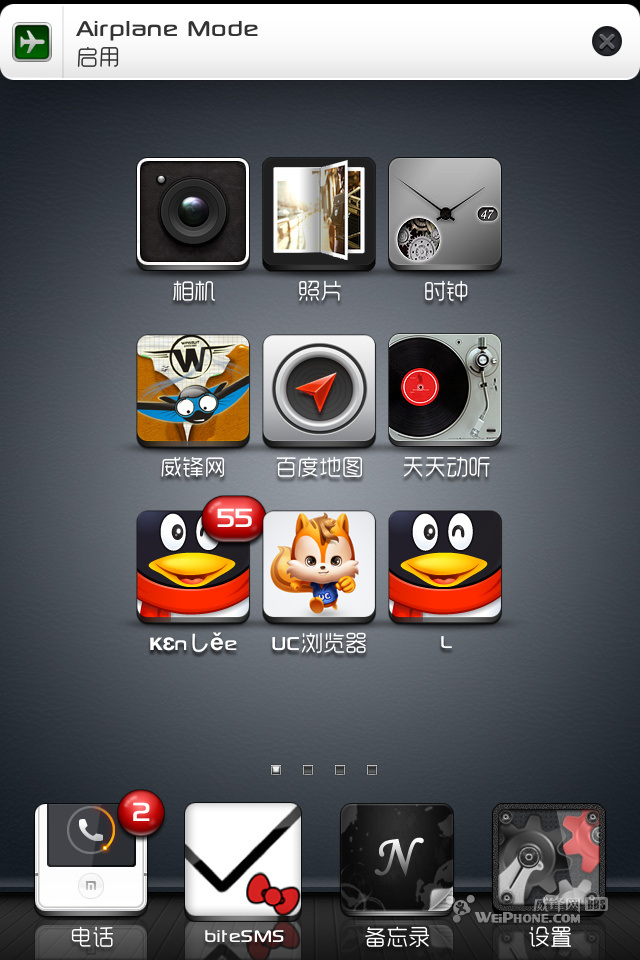Open 电话 phone app in dock
This screenshot has width=640, height=960.
tap(91, 858)
